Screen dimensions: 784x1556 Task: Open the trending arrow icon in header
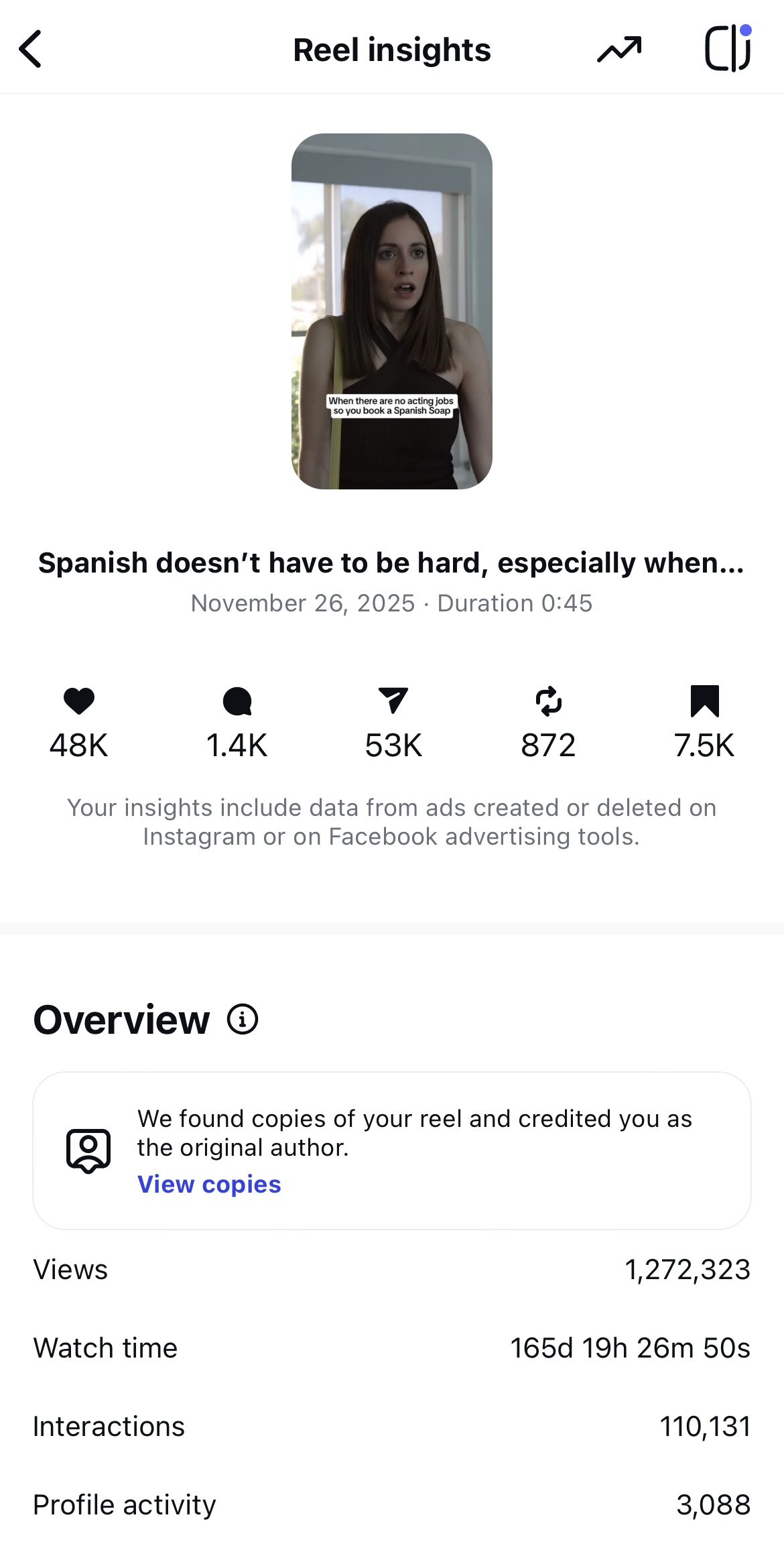click(618, 50)
